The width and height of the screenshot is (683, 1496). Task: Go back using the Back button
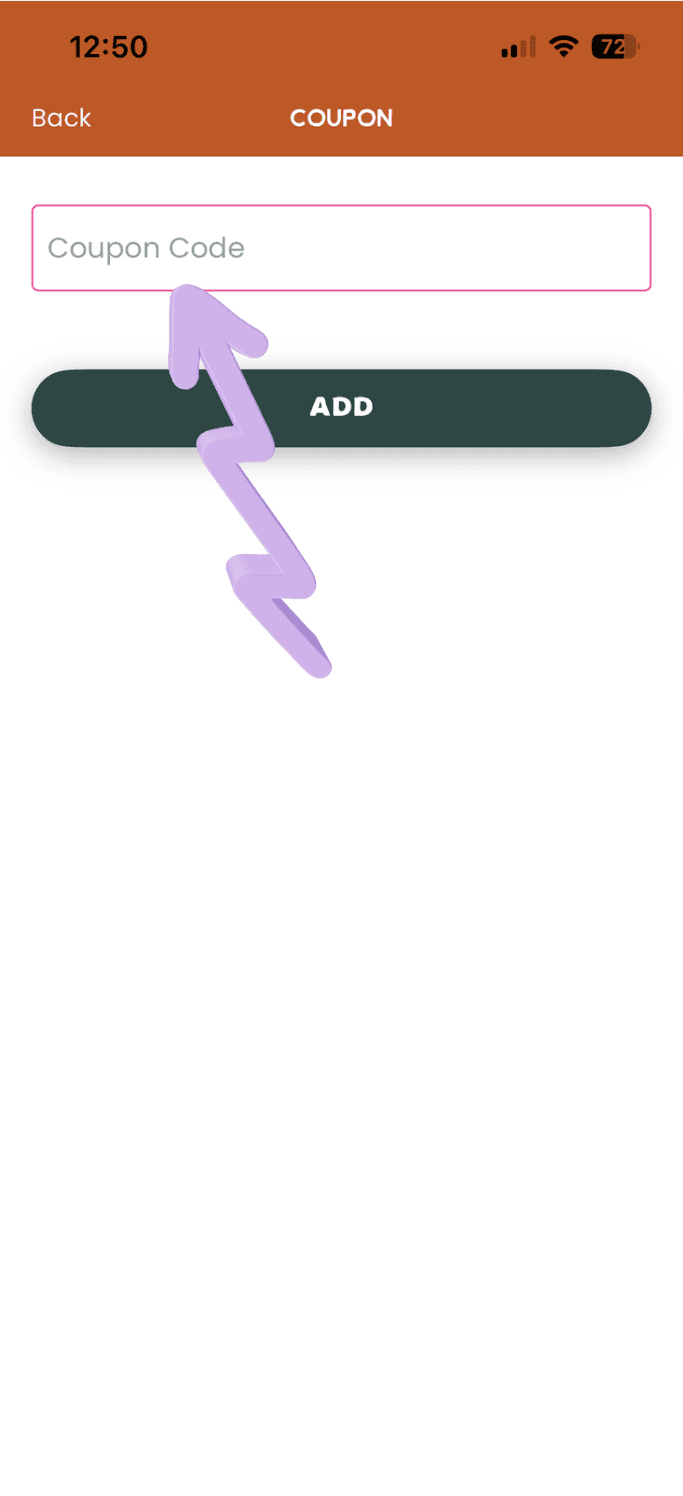click(61, 118)
